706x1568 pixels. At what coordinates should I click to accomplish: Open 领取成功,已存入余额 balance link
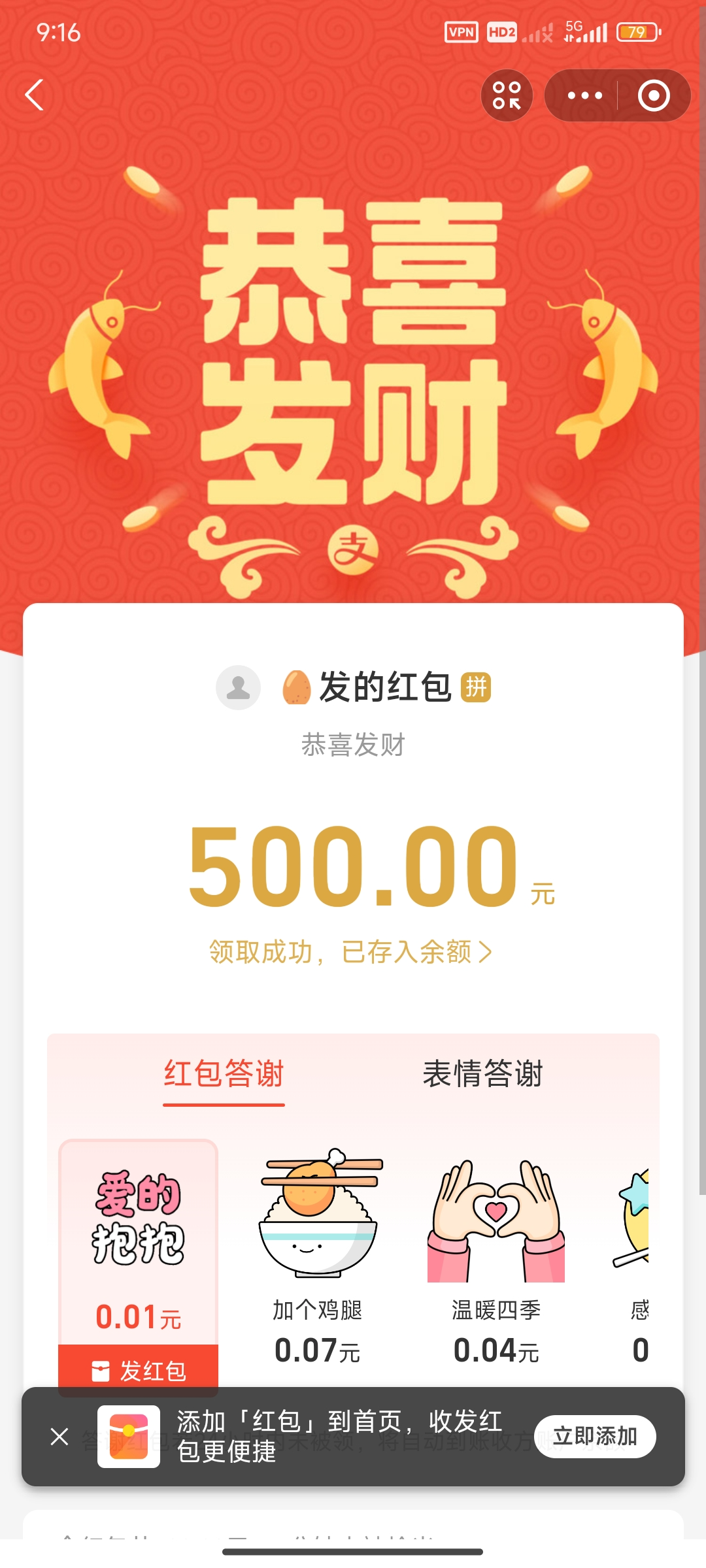350,952
